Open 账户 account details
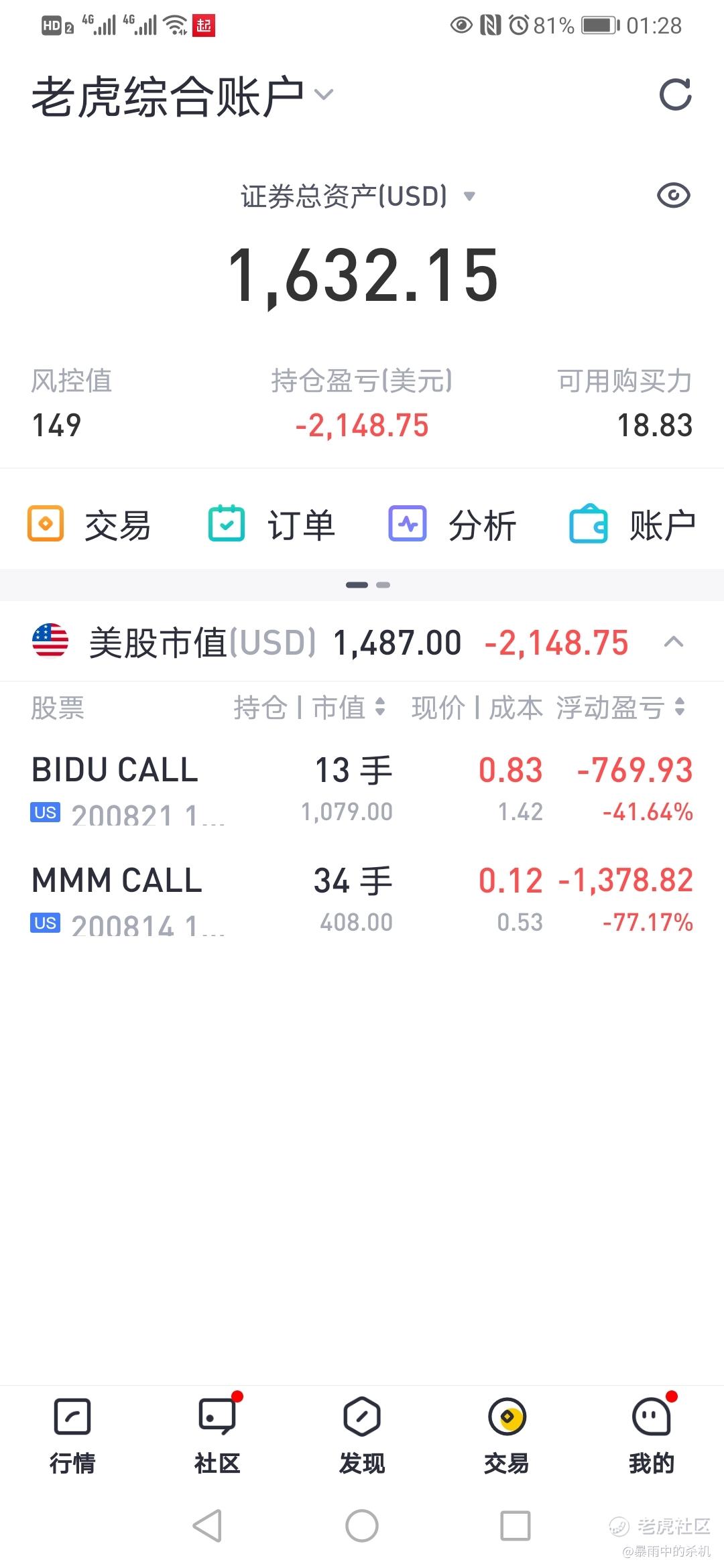The height and width of the screenshot is (1568, 724). (633, 524)
